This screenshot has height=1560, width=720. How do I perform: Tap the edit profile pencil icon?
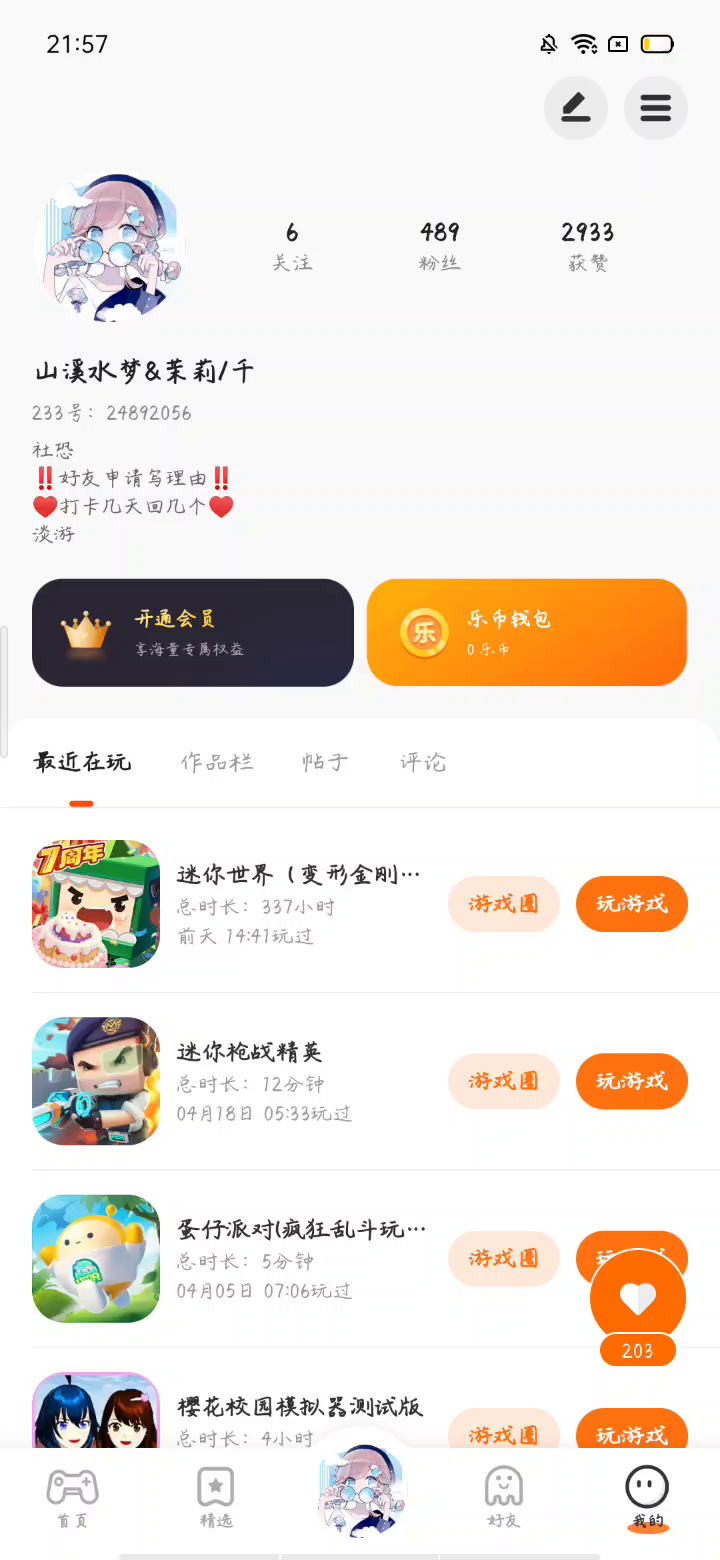576,108
